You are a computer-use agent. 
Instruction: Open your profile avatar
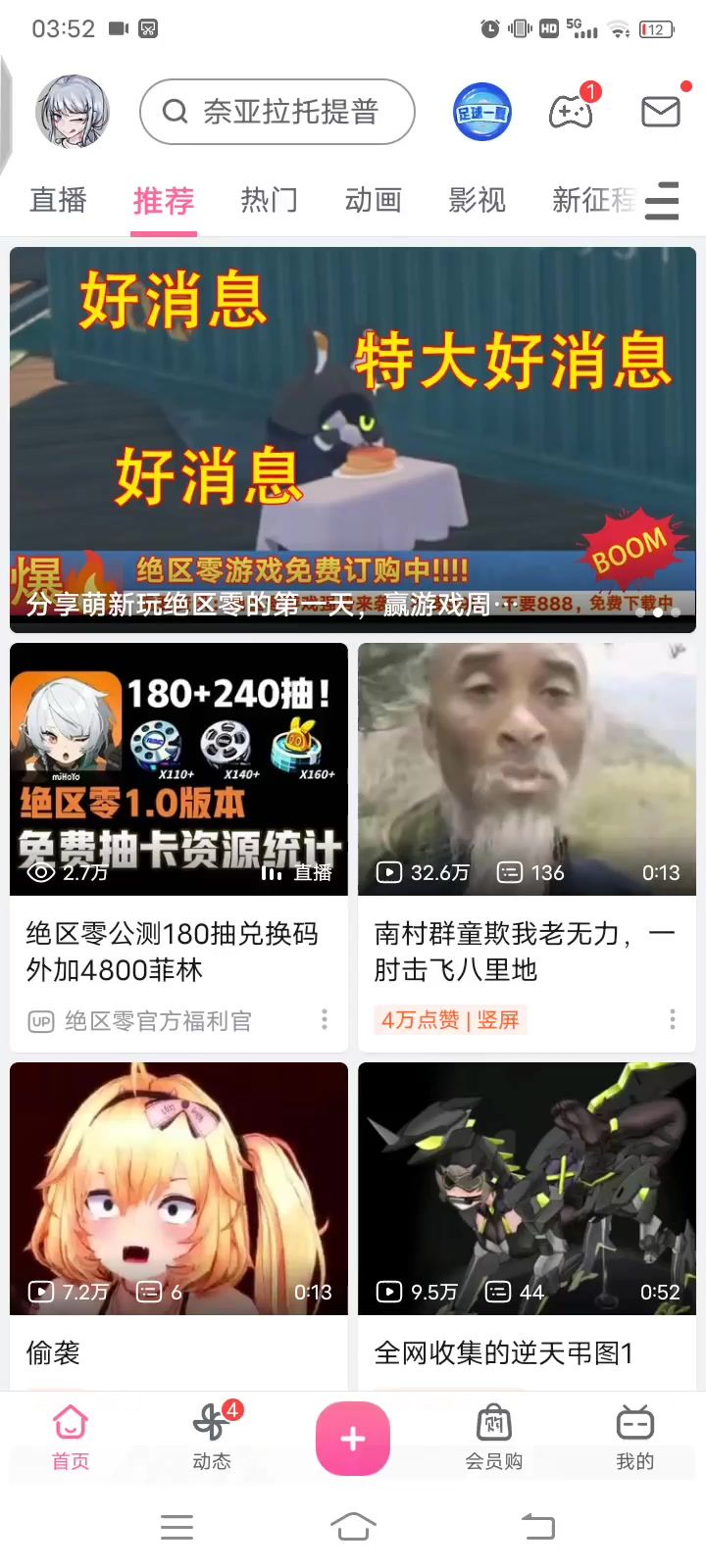73,112
